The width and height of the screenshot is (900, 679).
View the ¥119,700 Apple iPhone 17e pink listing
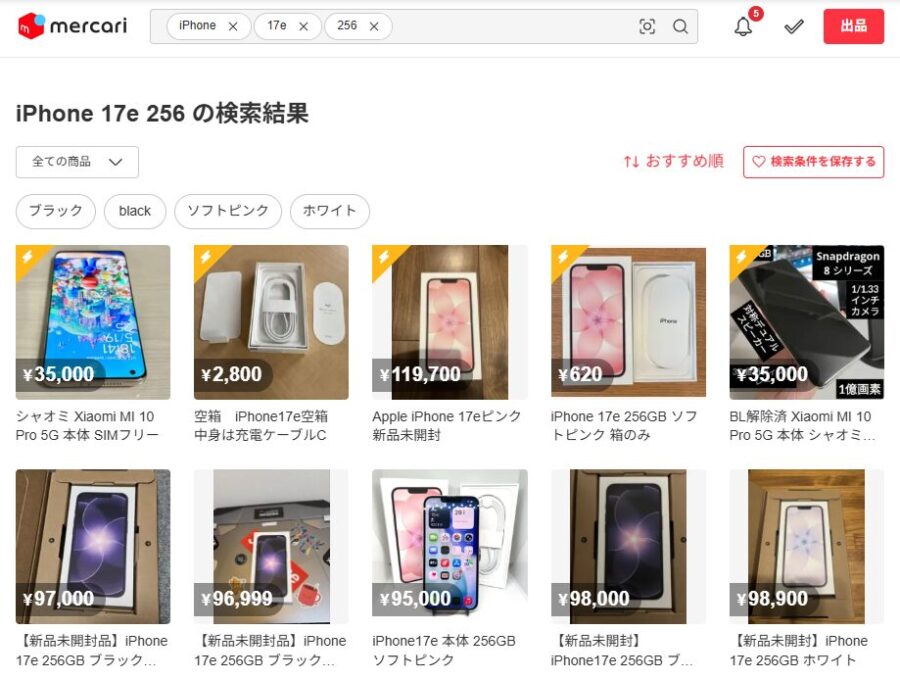tap(449, 323)
